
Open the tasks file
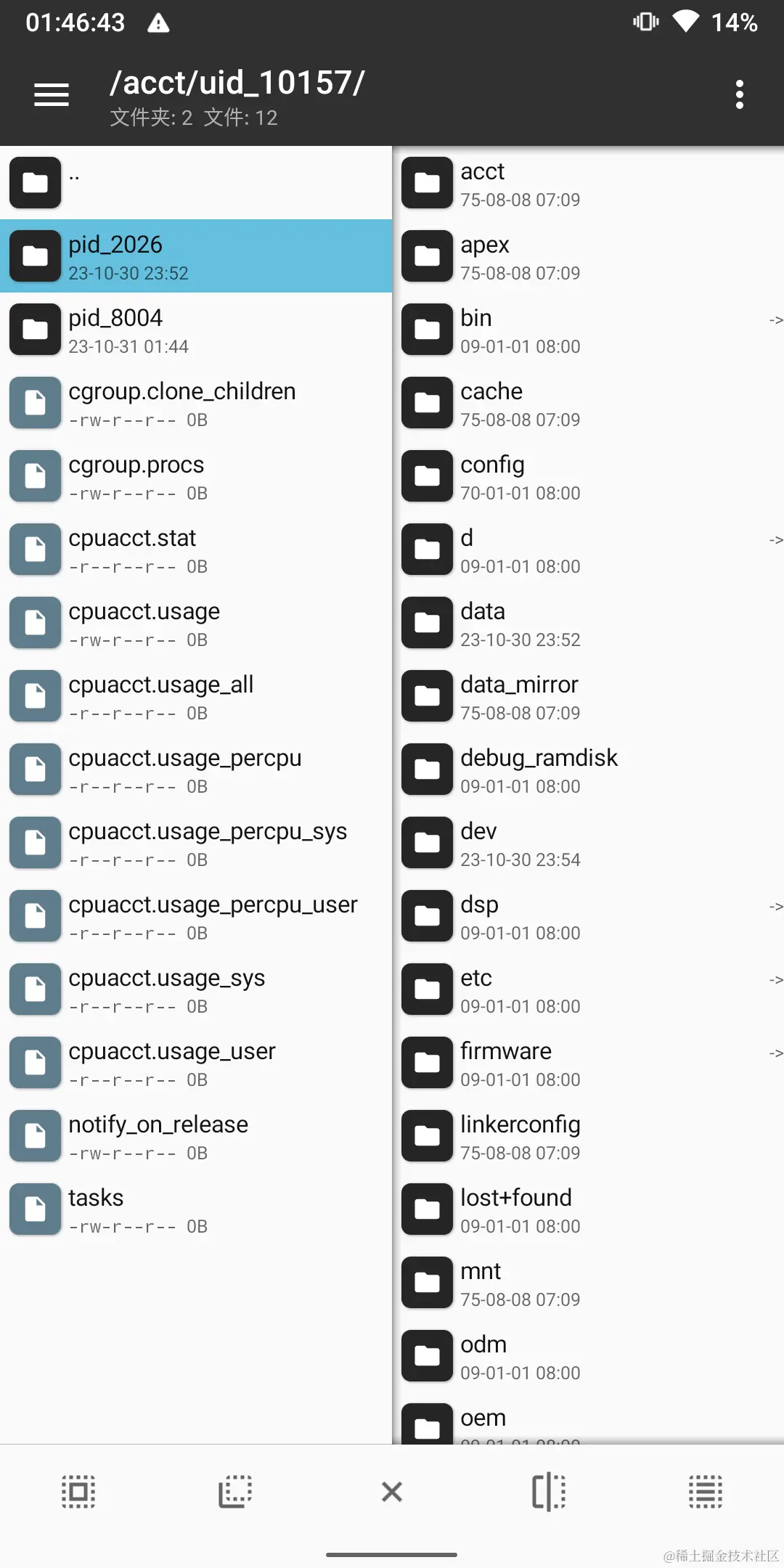196,1210
